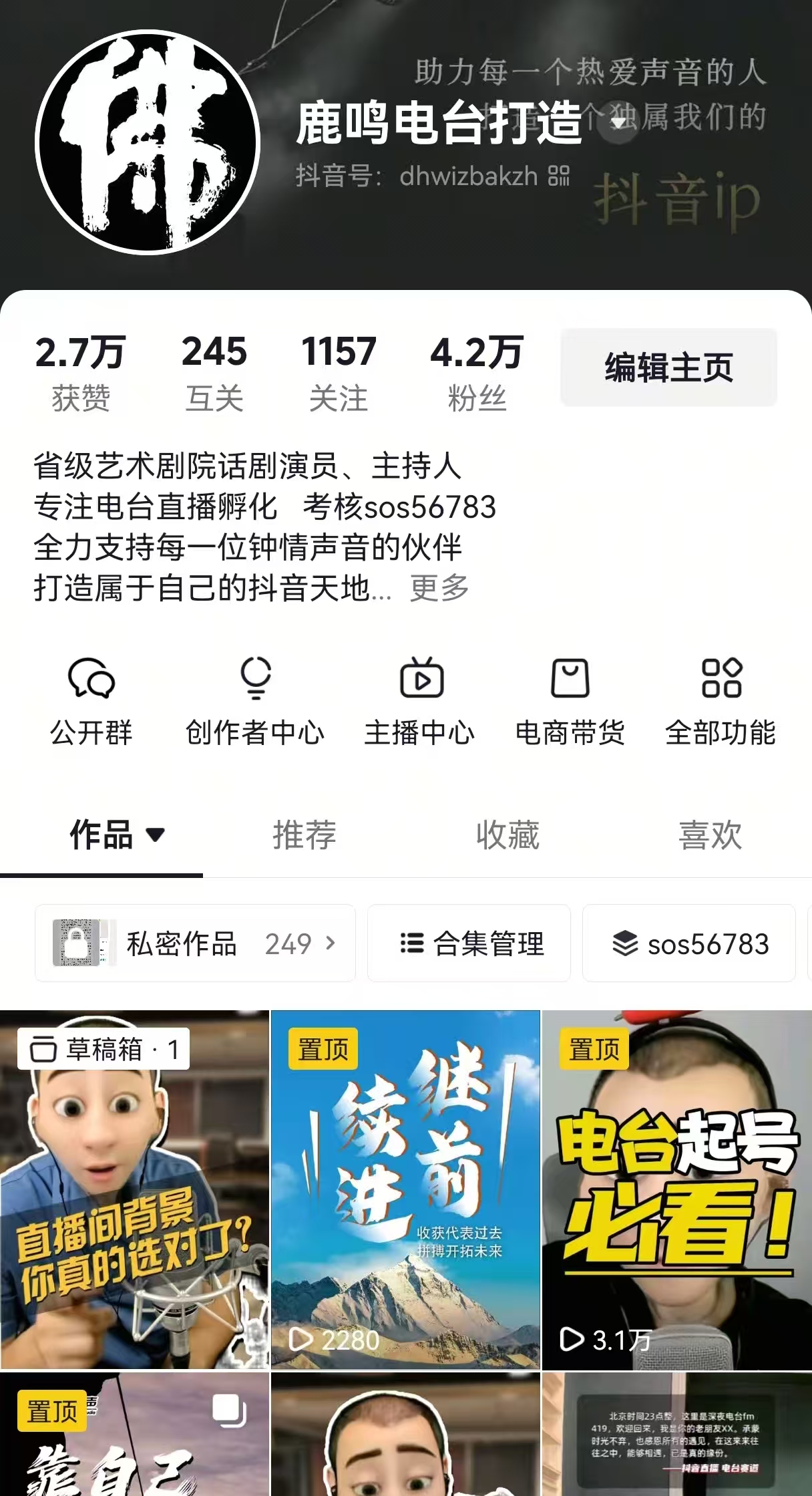Play the pinned 电台起号必看 video
812x1496 pixels.
pos(676,1189)
